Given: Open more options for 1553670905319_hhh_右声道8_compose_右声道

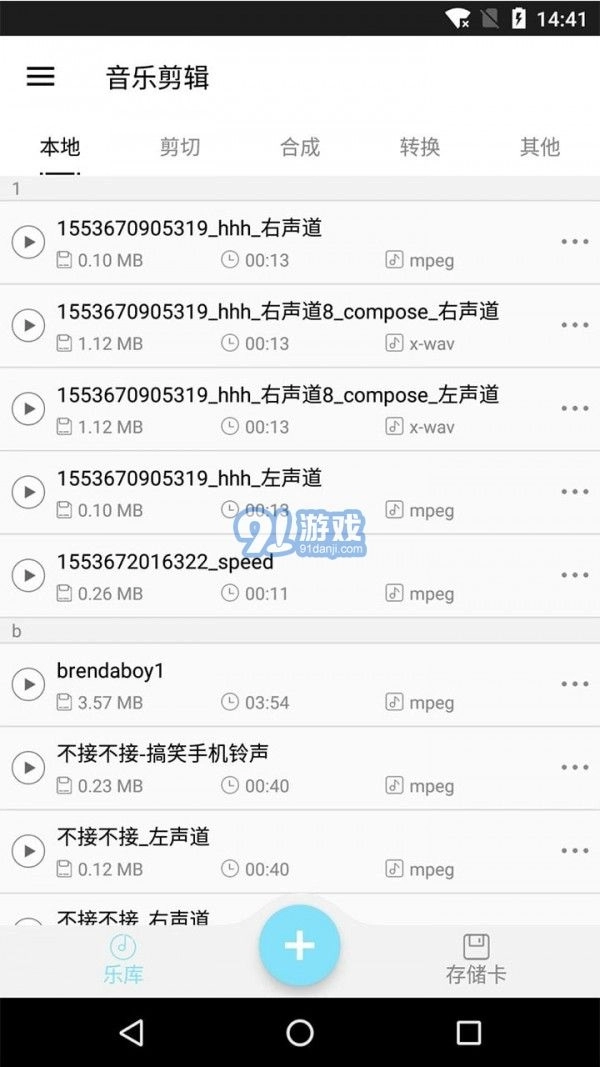Looking at the screenshot, I should (x=575, y=325).
